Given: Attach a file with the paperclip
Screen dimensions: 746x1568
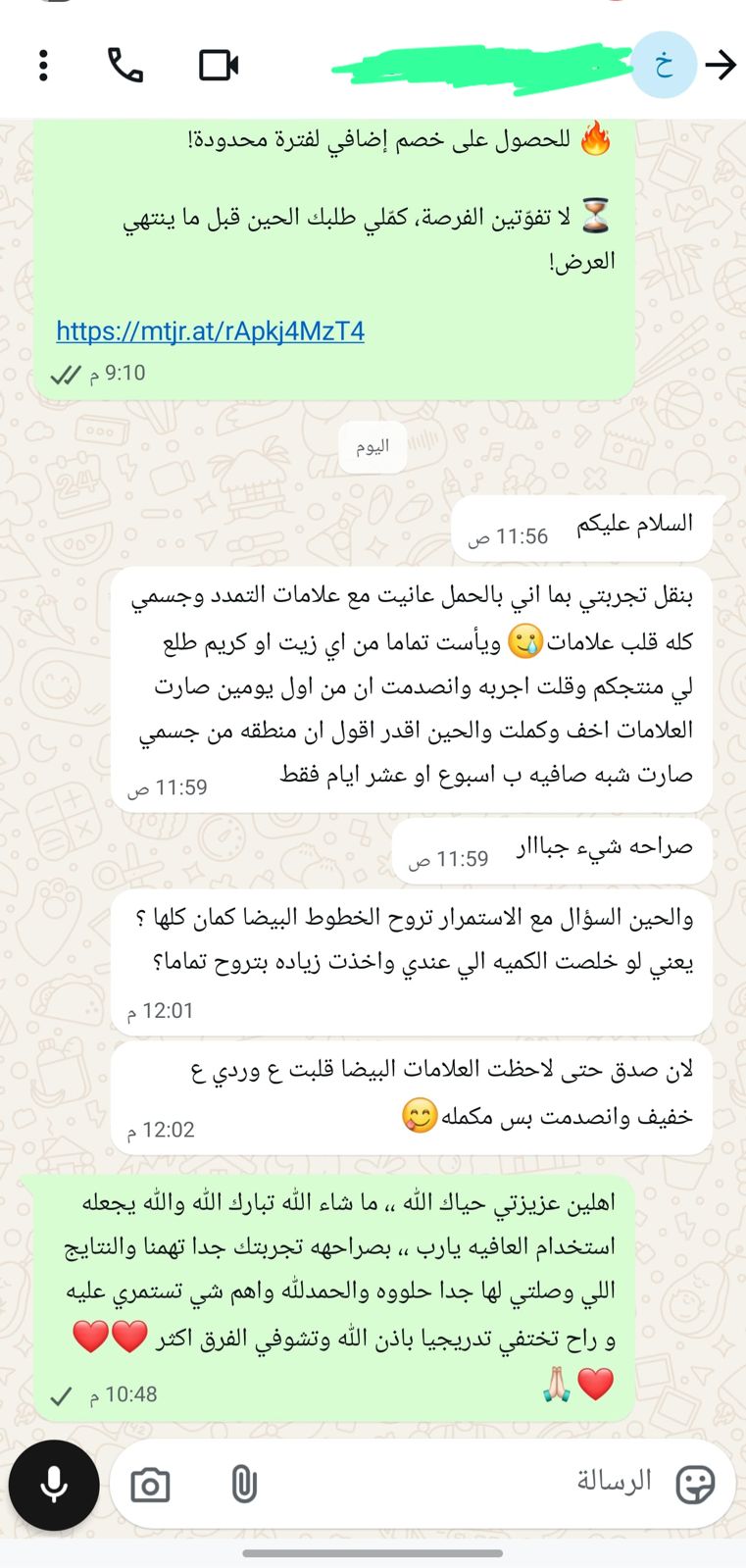Looking at the screenshot, I should [243, 1486].
